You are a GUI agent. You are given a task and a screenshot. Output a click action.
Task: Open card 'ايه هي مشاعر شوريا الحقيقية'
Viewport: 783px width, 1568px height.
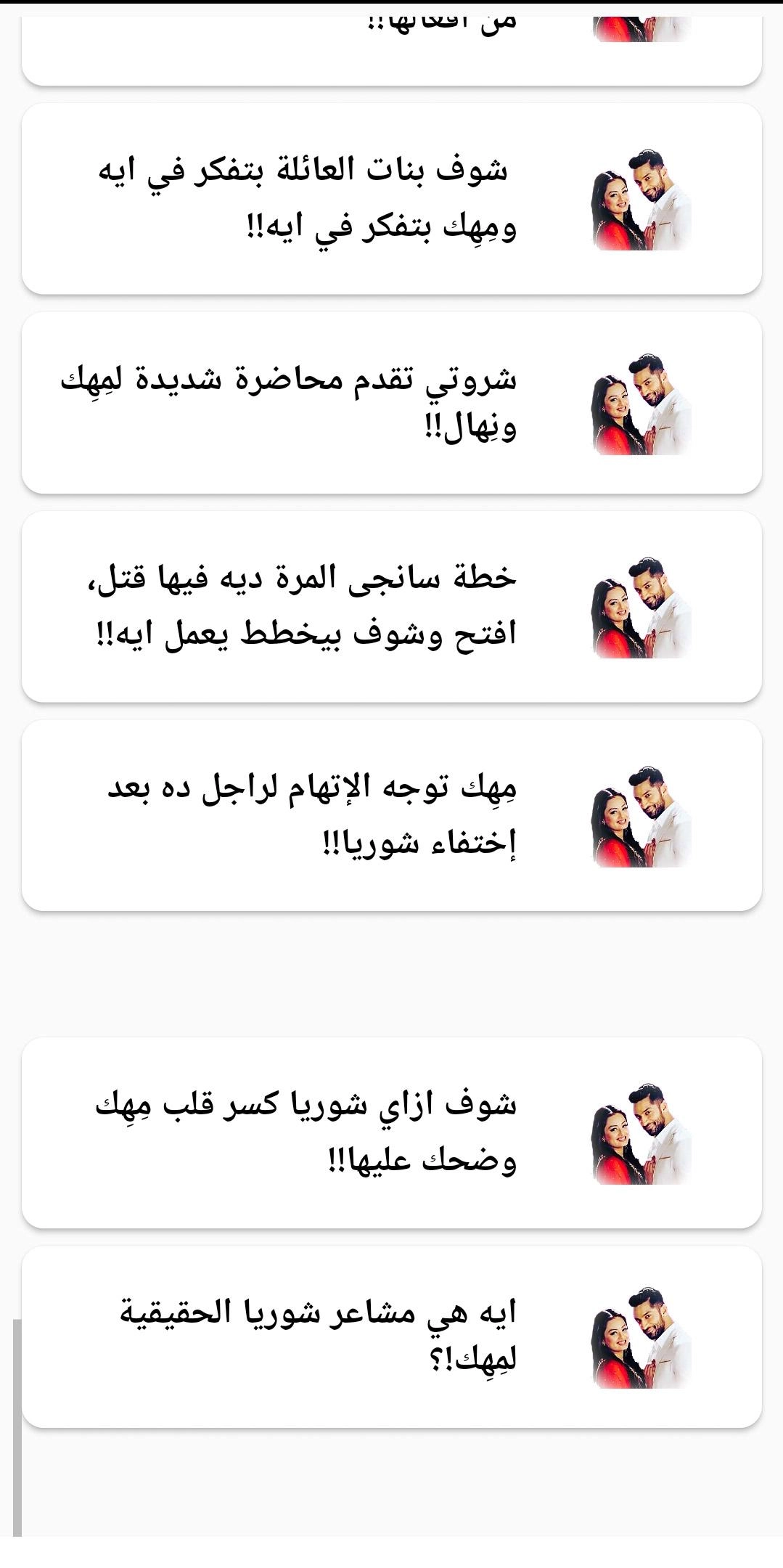392,1337
